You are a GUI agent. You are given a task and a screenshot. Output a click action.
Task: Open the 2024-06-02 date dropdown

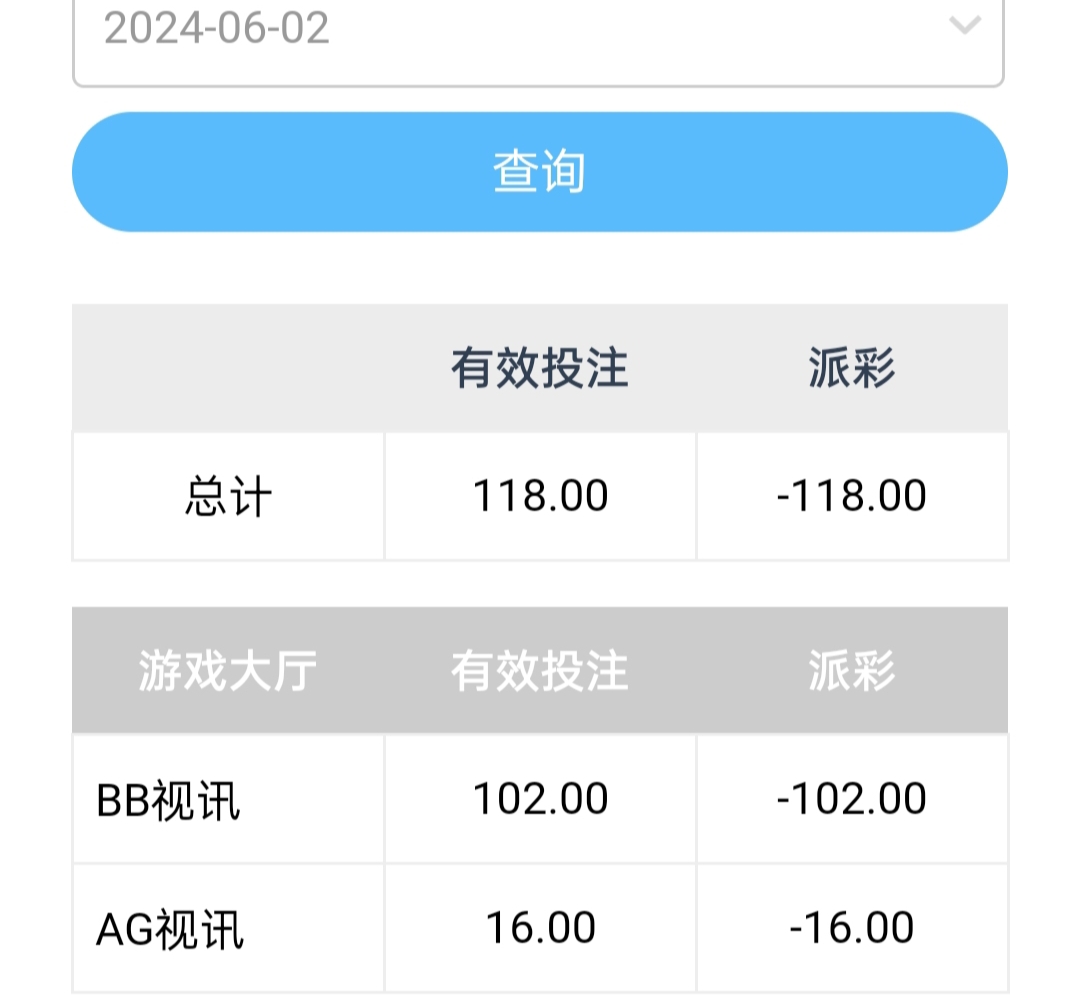(538, 30)
